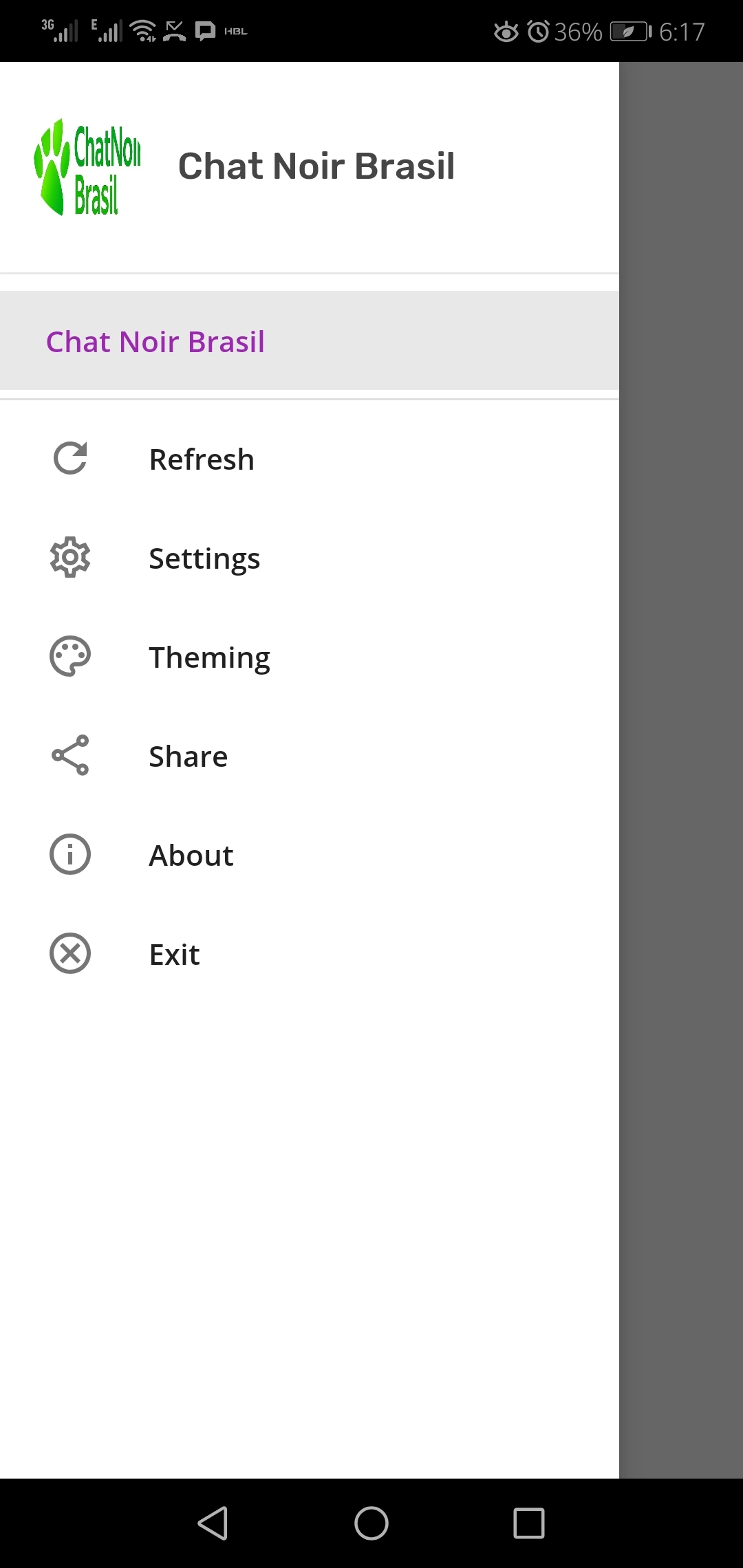
Task: Tap the Exit circled X icon
Action: click(69, 953)
